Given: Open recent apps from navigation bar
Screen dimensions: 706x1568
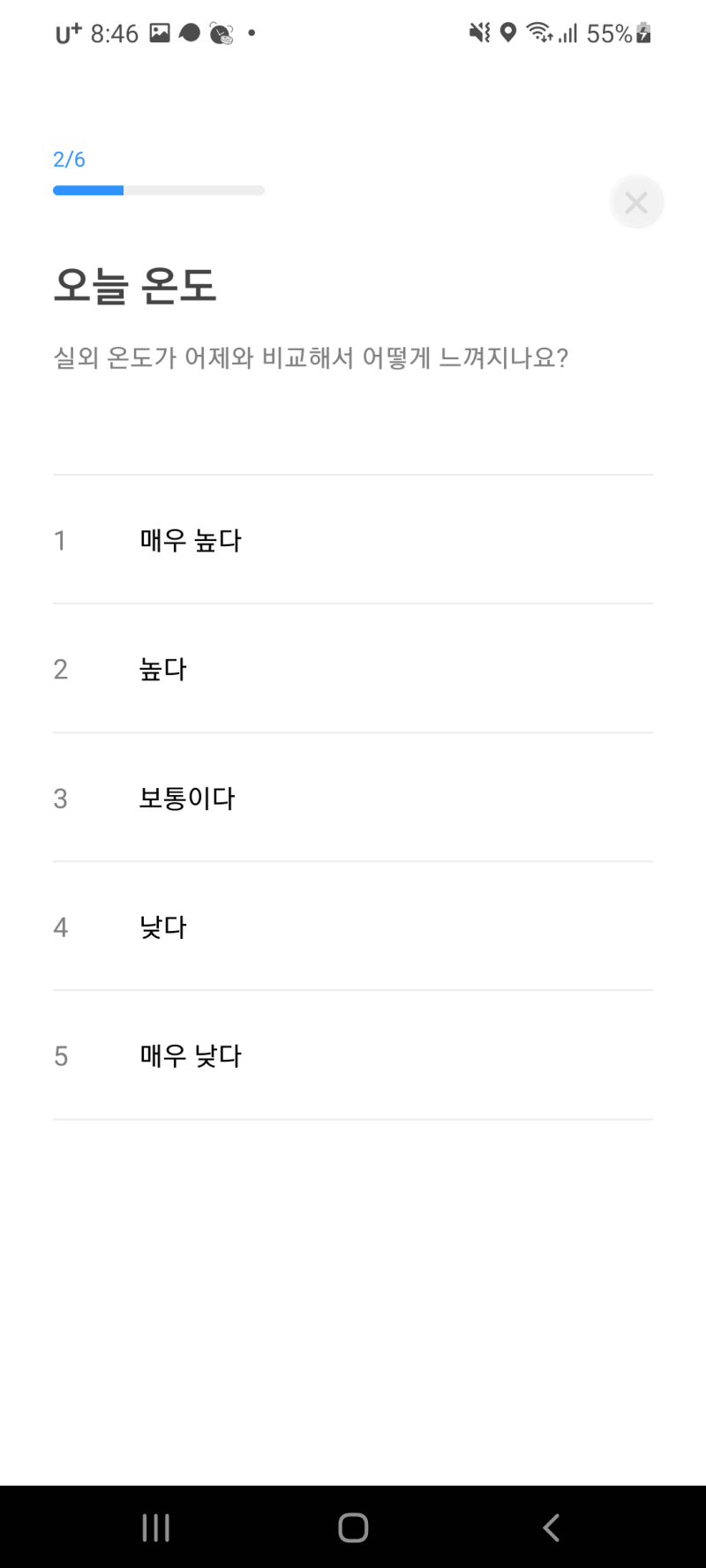Looking at the screenshot, I should (x=155, y=1528).
